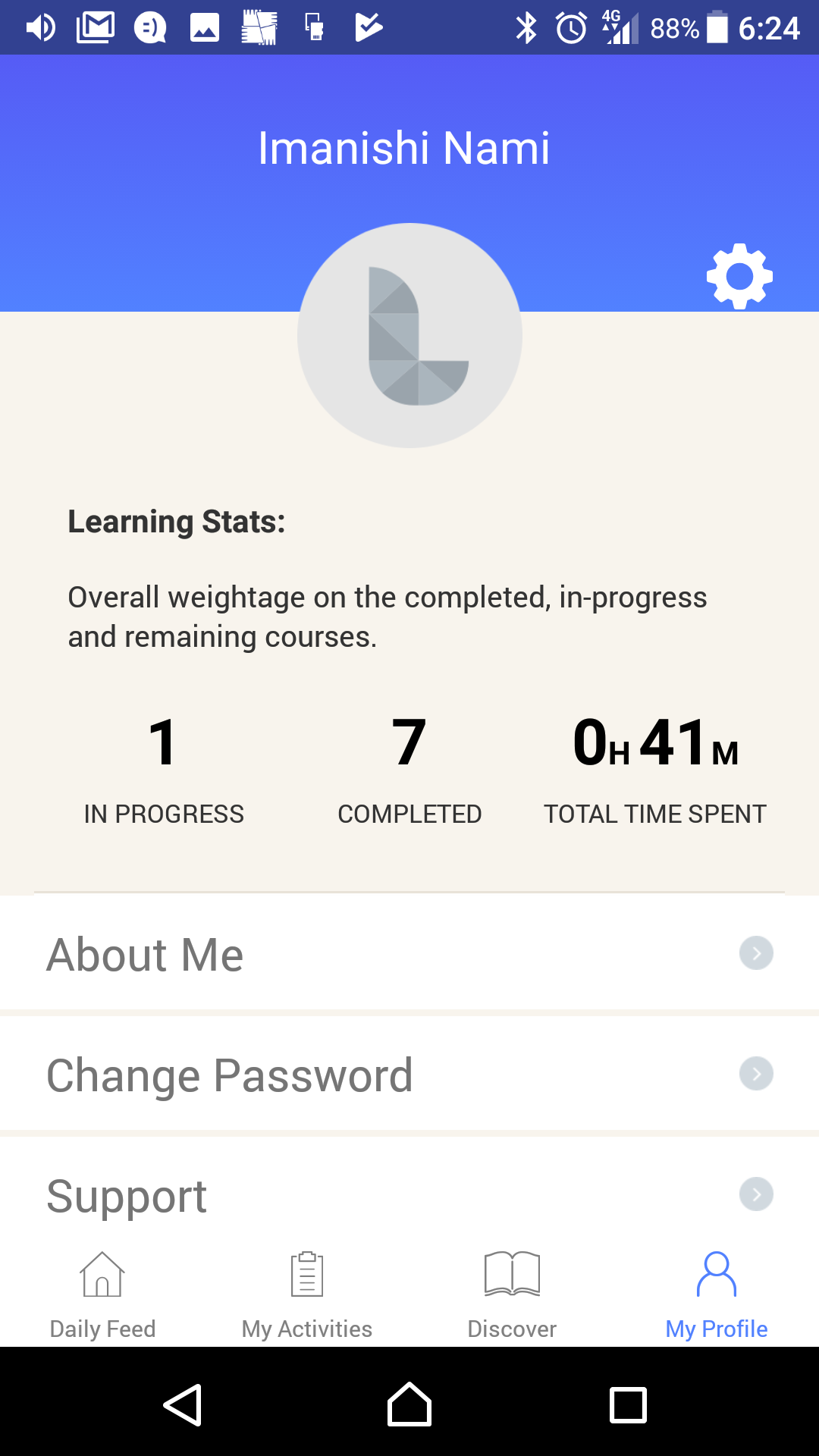Tap the system home button

tap(409, 1404)
